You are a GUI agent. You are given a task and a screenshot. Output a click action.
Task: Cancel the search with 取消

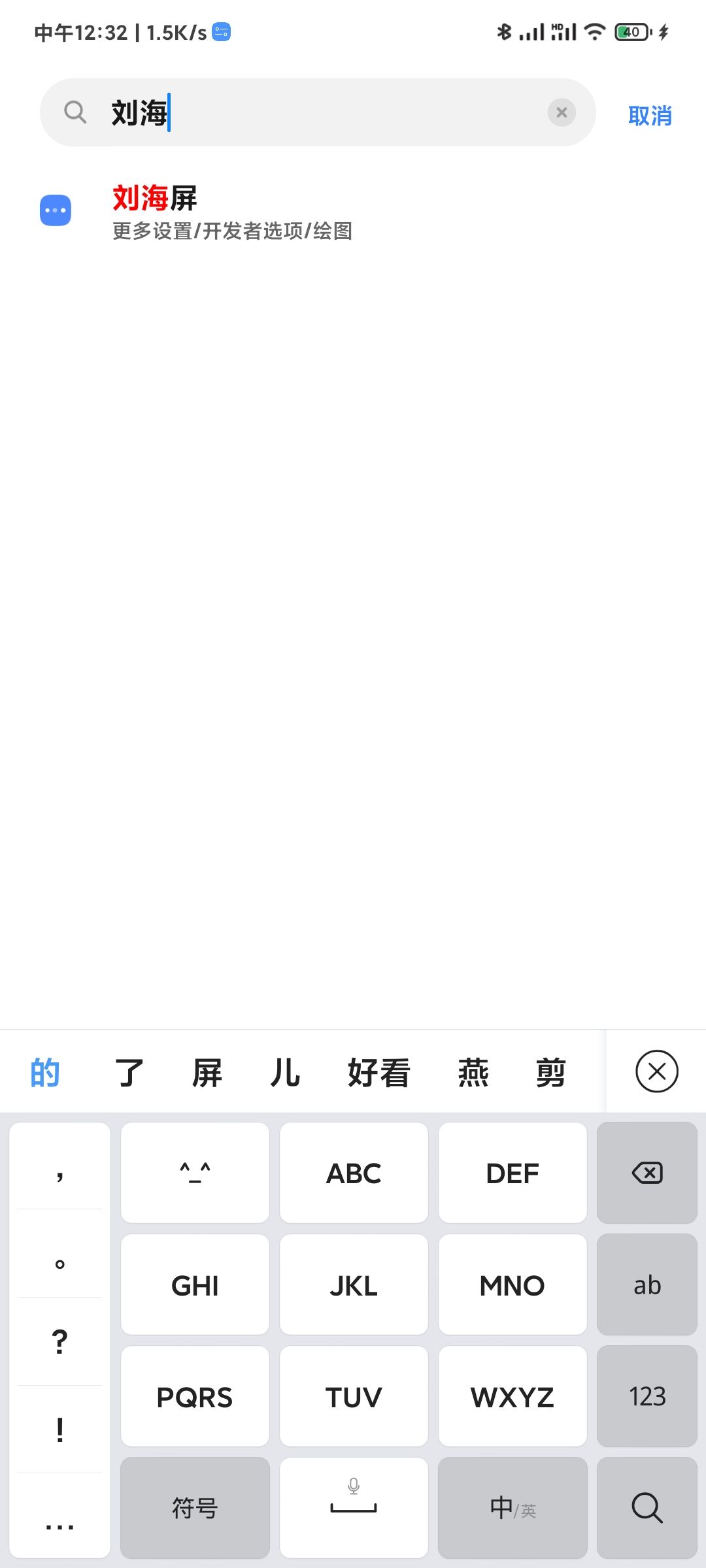[650, 115]
